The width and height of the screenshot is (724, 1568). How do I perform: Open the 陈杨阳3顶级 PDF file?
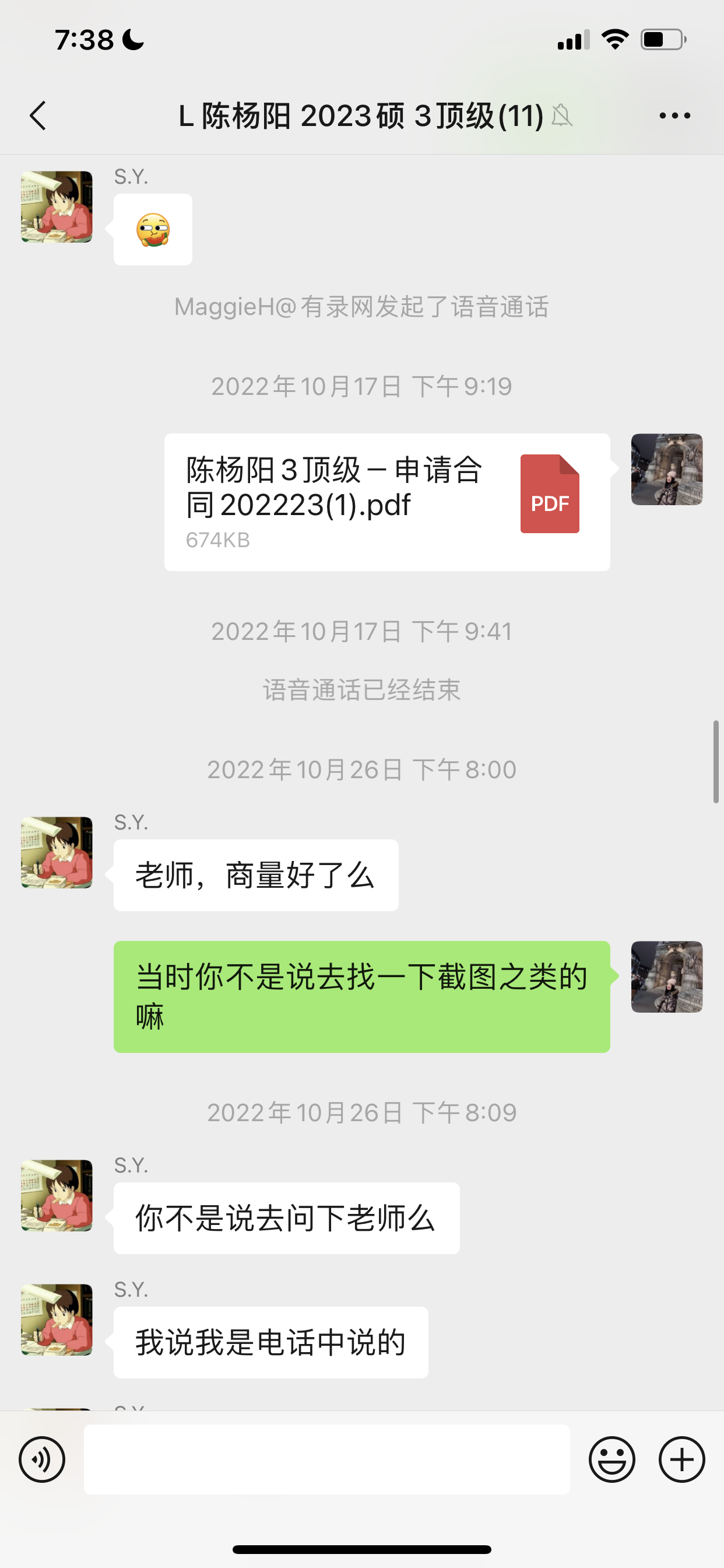(x=387, y=502)
